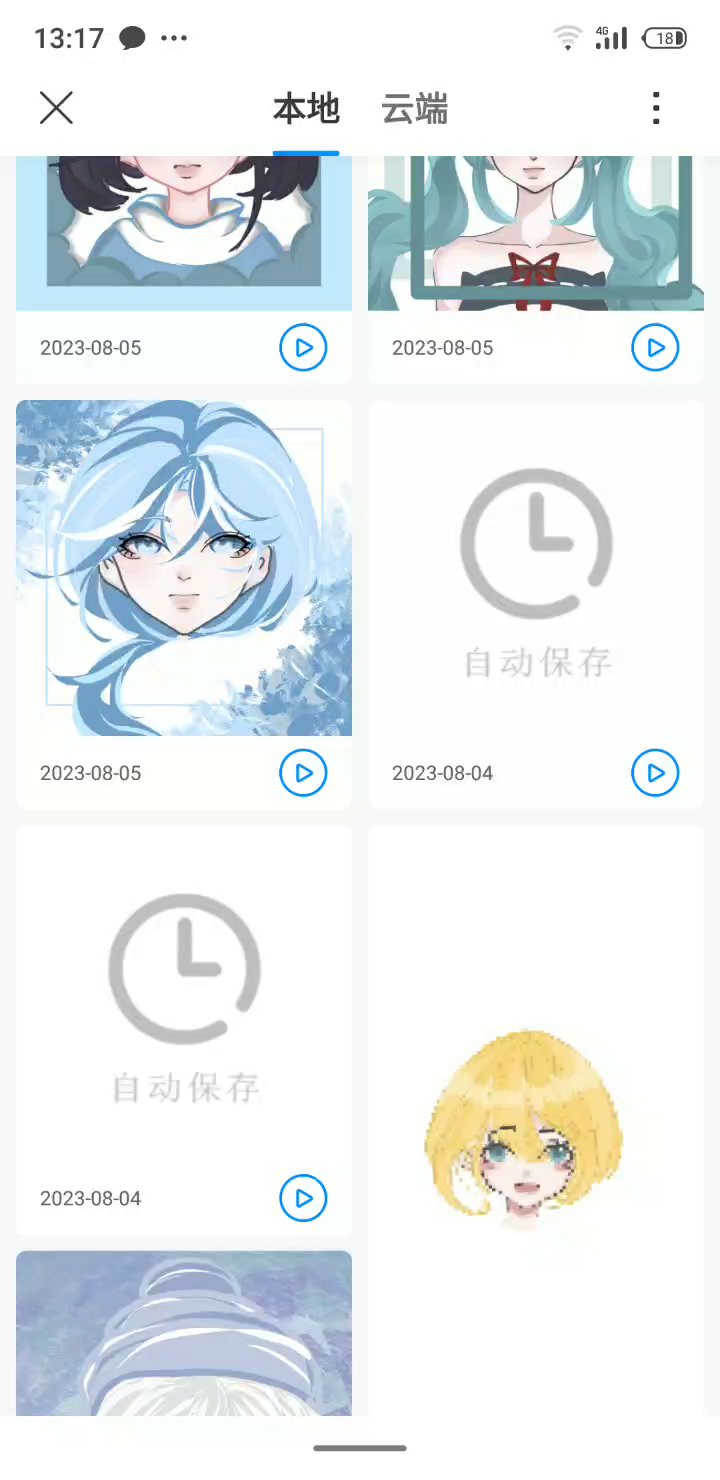Open the blue-haired girl drawing
This screenshot has height=1480, width=720.
tap(184, 568)
